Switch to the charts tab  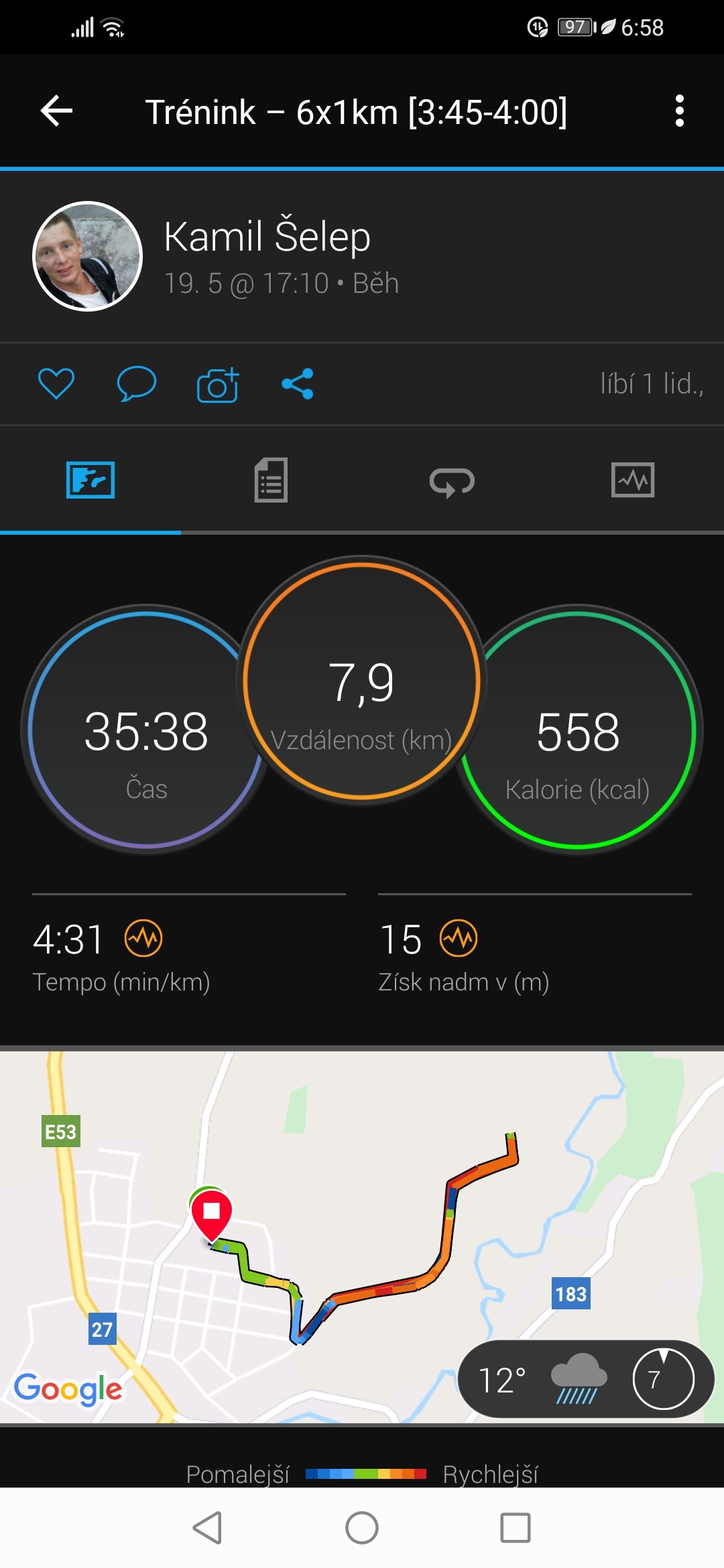(633, 480)
